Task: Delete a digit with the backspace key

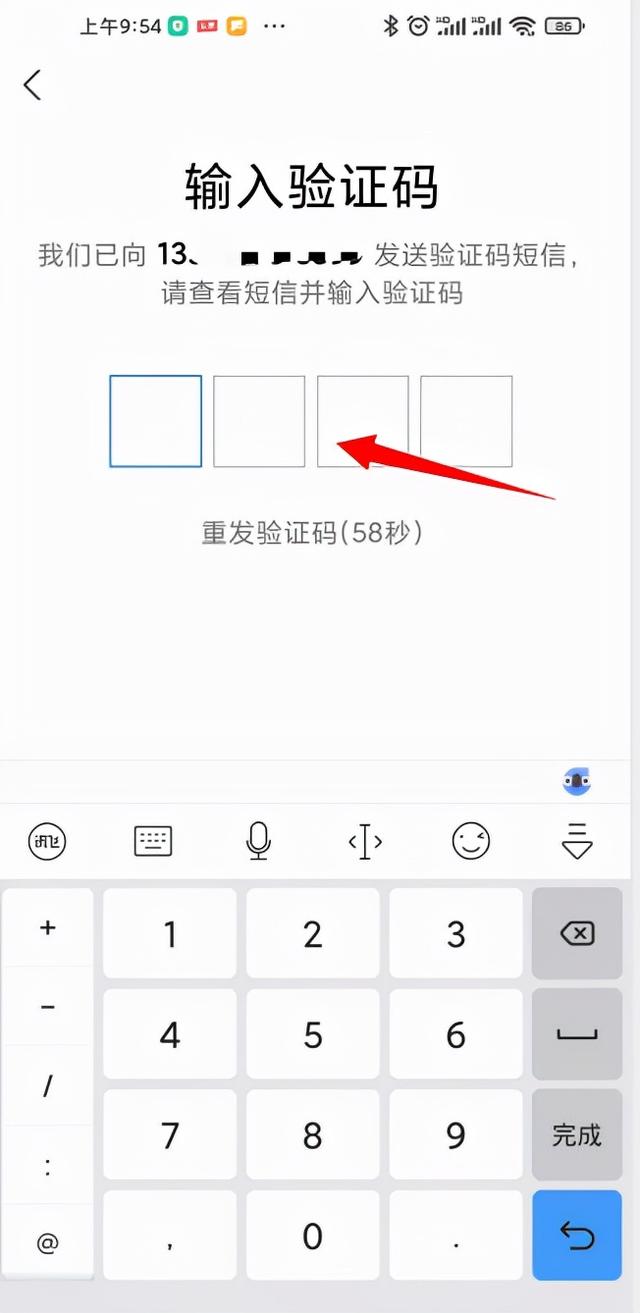Action: [578, 934]
